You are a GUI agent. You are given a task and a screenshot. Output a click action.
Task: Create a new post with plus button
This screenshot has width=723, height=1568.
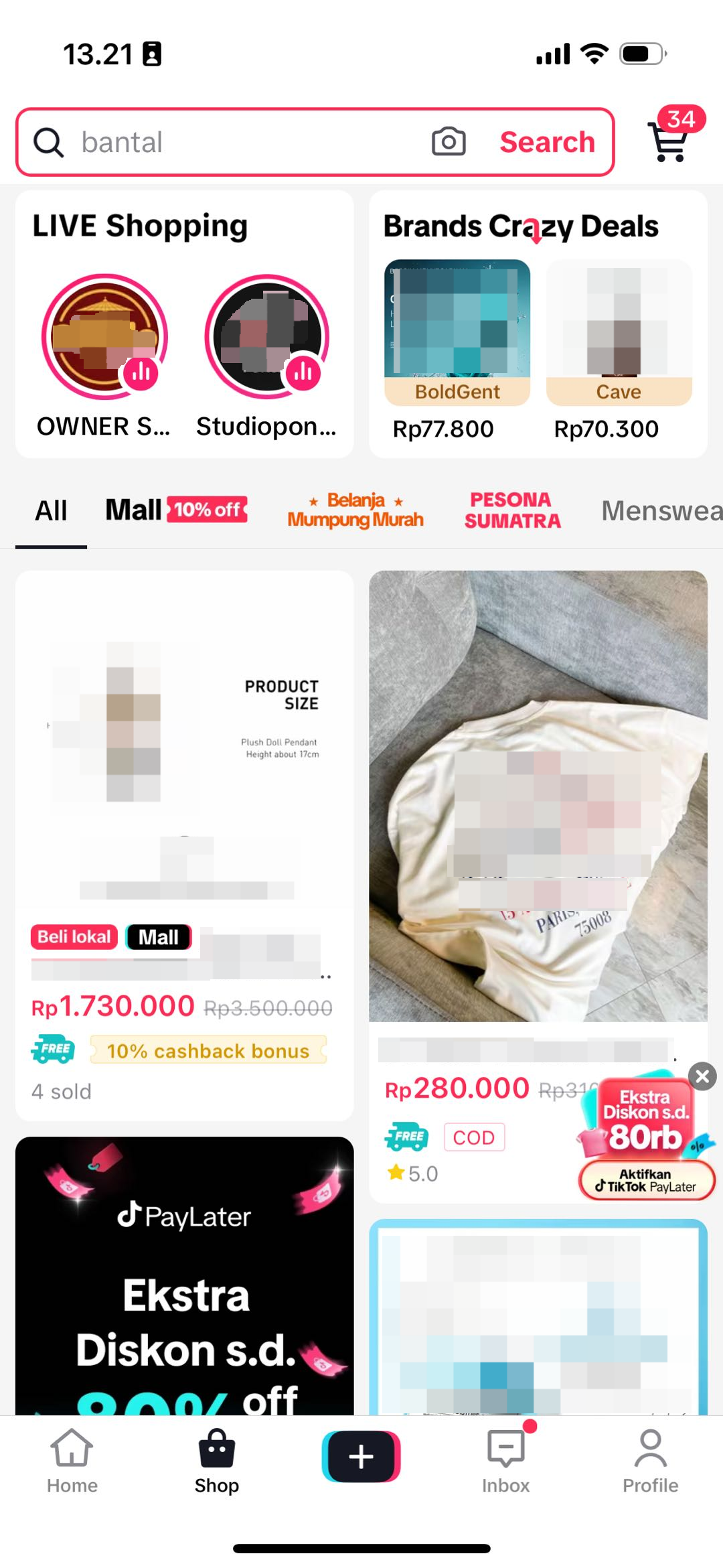[361, 1456]
